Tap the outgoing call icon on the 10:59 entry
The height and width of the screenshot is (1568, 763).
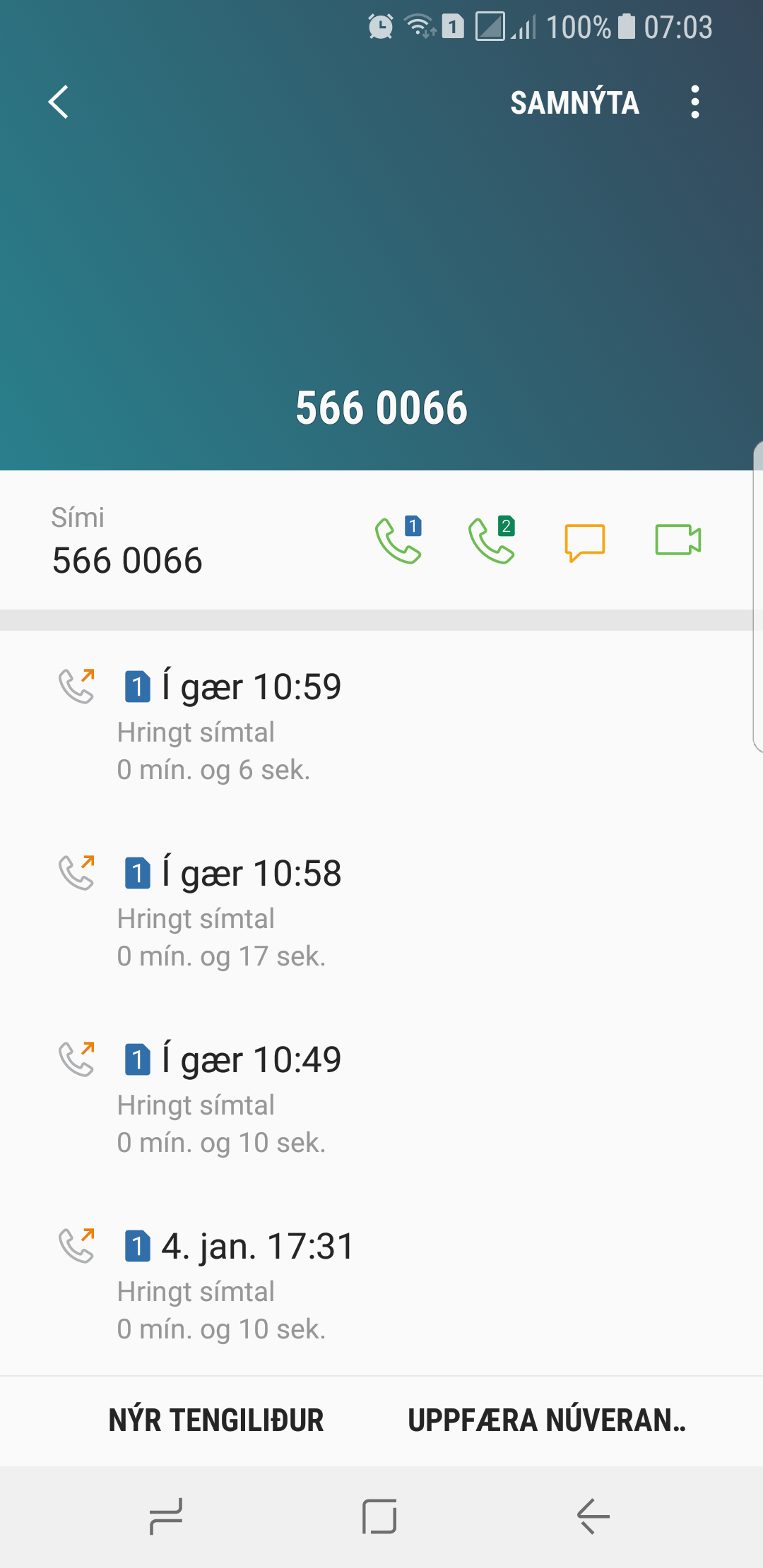click(76, 684)
